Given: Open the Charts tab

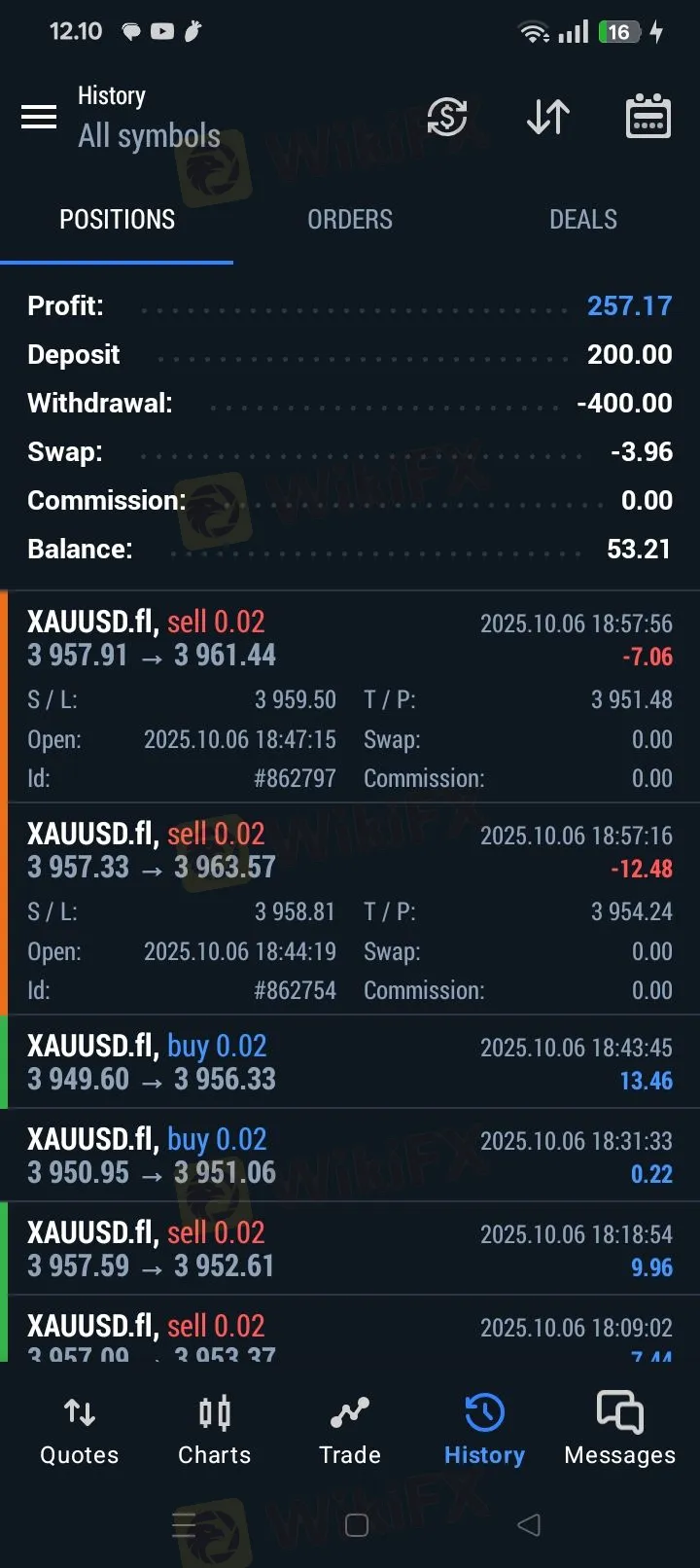Looking at the screenshot, I should coord(215,1430).
